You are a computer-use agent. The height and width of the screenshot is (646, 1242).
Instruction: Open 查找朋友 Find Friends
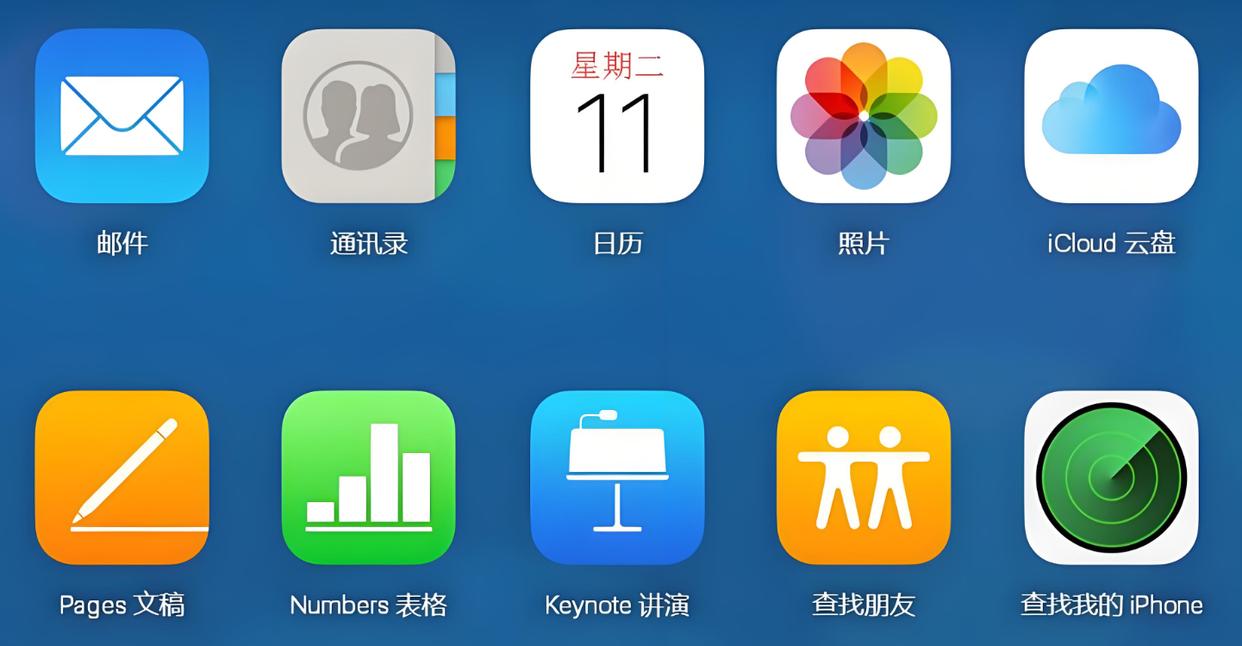tap(863, 477)
